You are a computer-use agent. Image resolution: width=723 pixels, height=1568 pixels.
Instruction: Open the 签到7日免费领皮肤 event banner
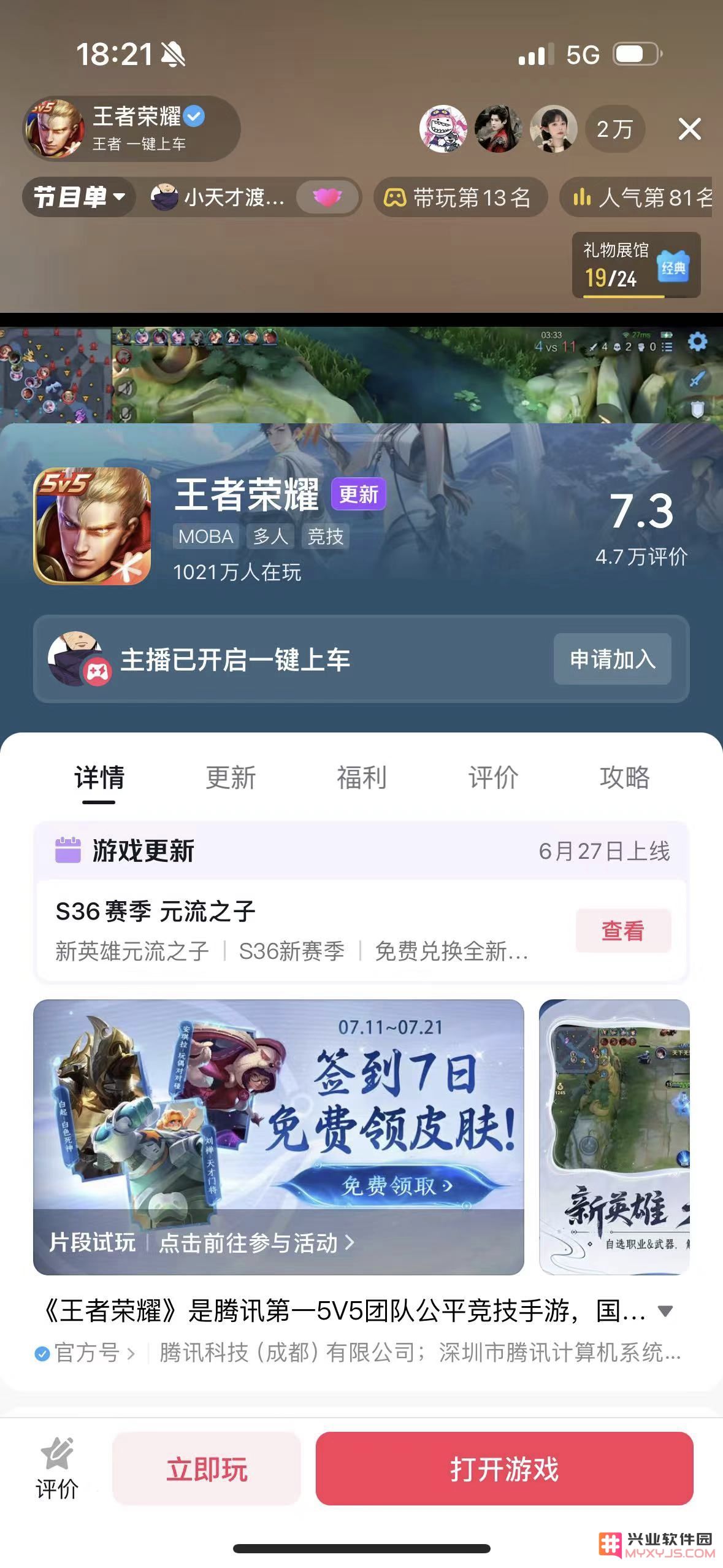click(x=278, y=1137)
